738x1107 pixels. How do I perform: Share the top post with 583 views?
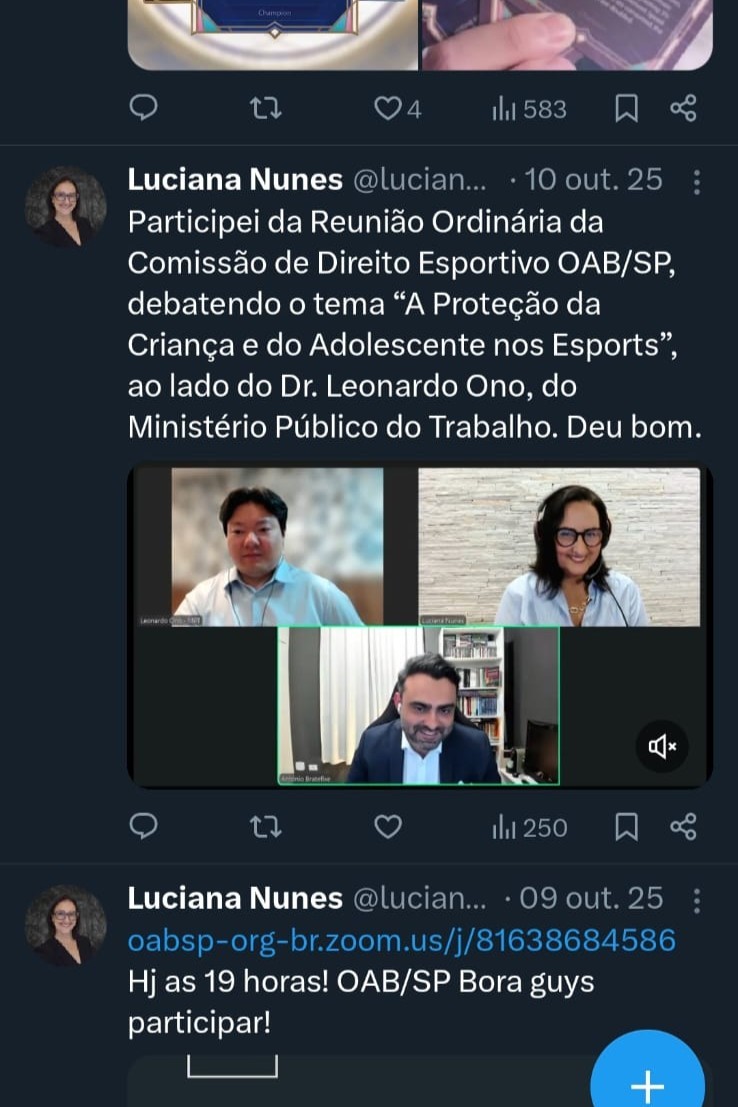[683, 108]
